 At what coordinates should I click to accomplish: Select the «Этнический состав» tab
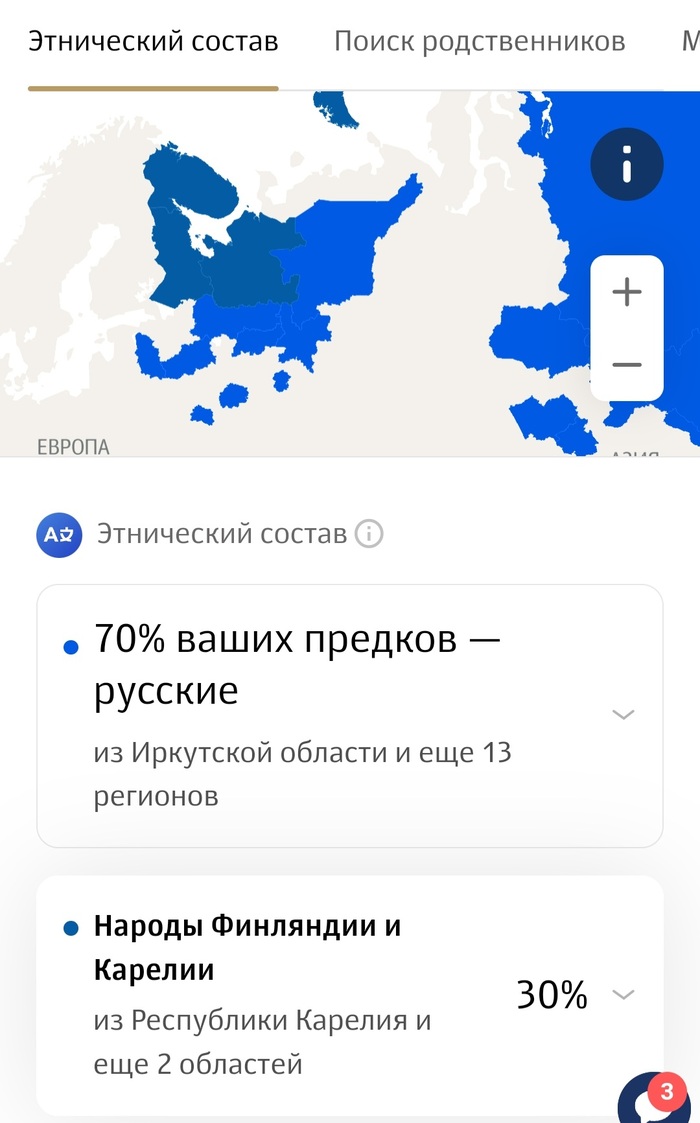tap(153, 42)
